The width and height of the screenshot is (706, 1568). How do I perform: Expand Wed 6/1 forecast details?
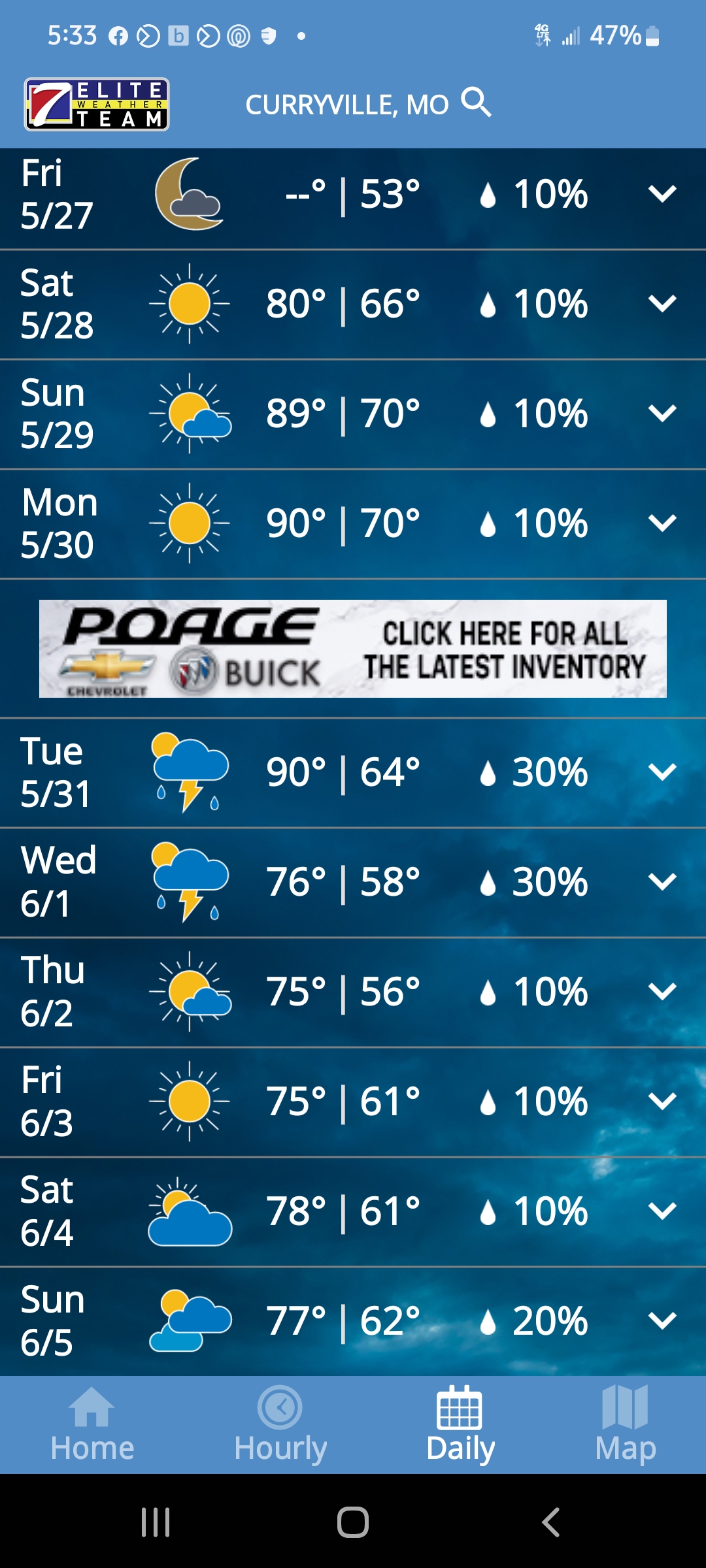coord(662,882)
